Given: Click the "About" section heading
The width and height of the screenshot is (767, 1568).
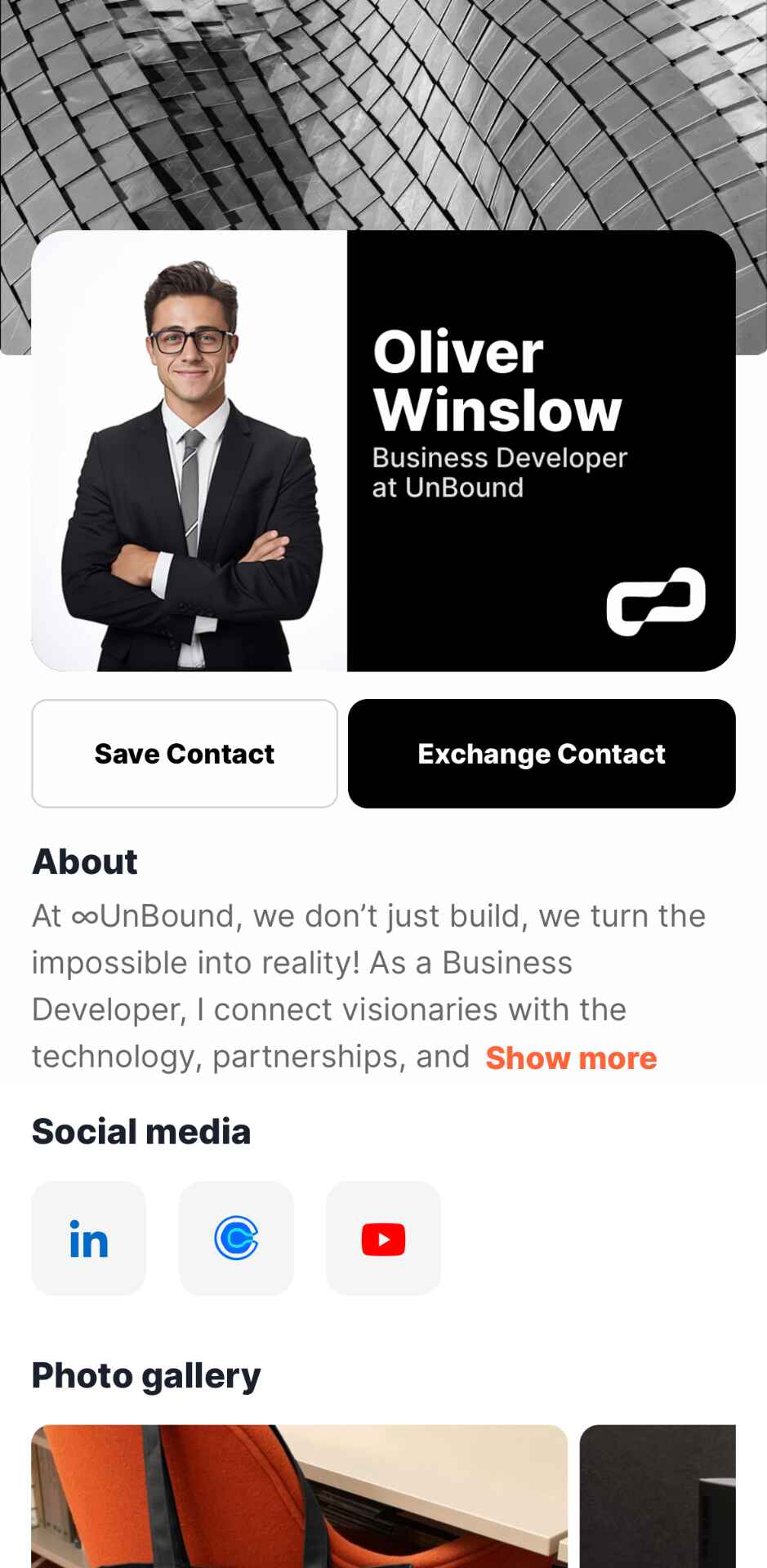Looking at the screenshot, I should point(84,862).
